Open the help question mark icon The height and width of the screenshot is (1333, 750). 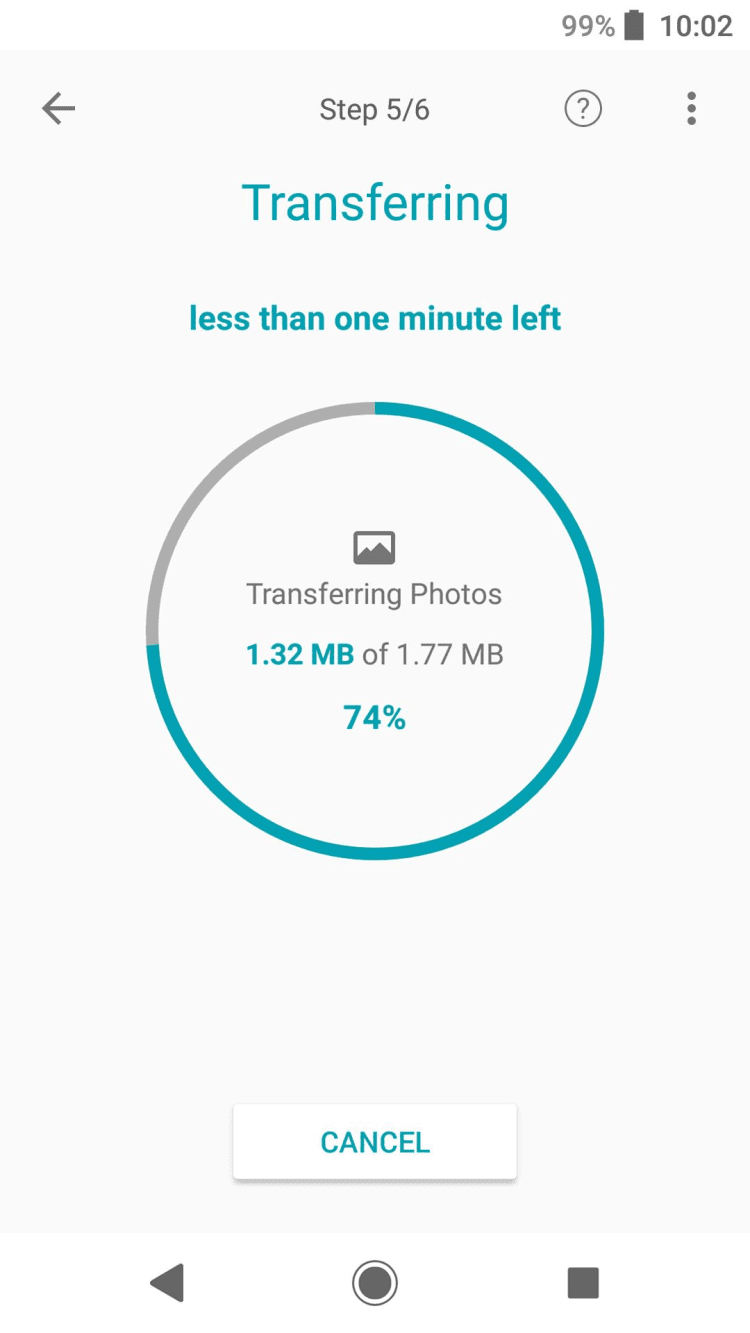pos(583,109)
